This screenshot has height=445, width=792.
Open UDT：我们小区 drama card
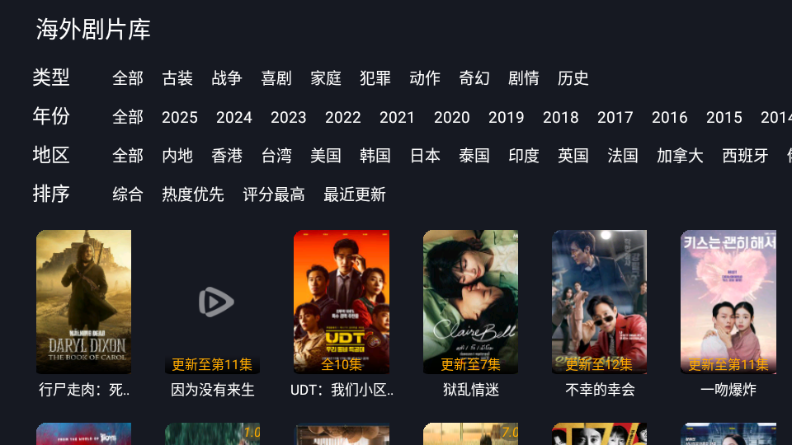341,302
